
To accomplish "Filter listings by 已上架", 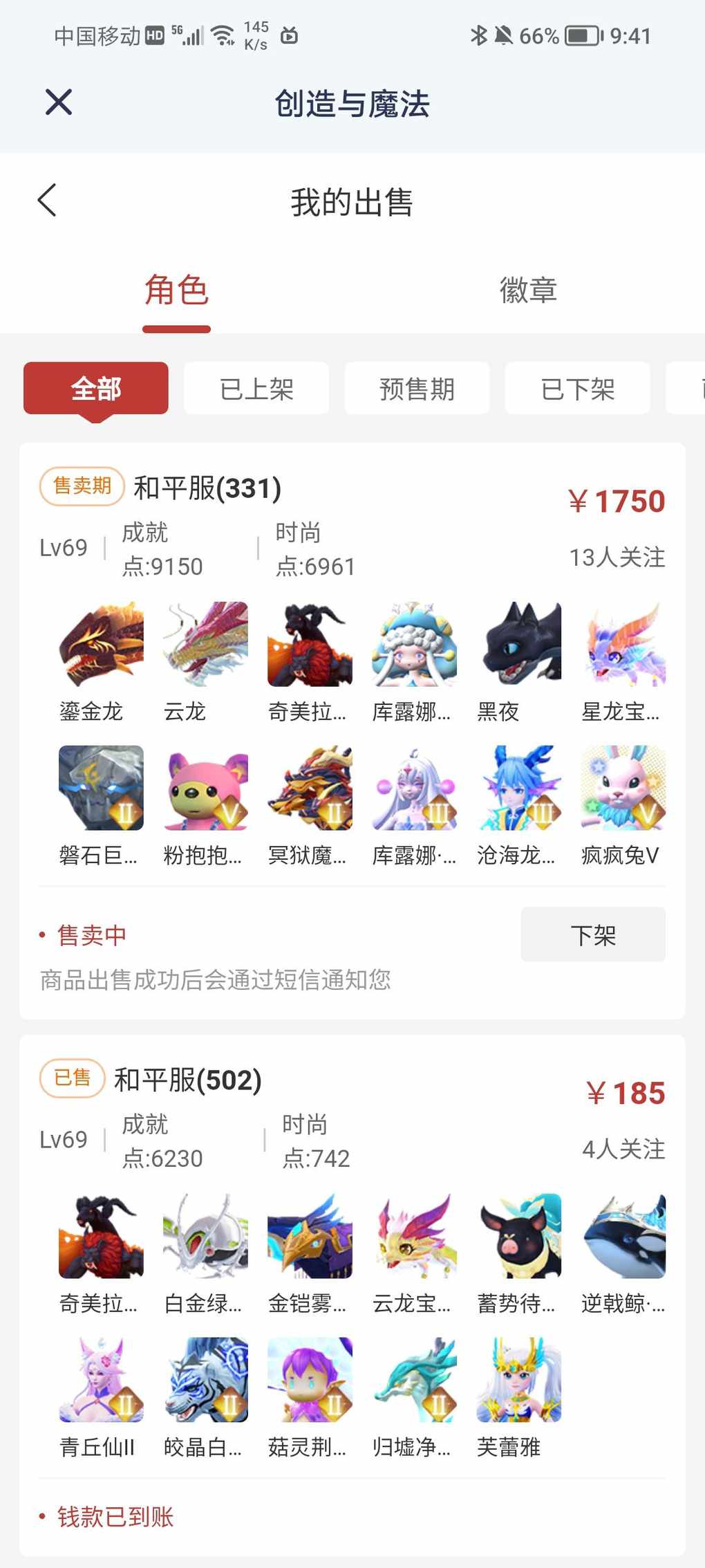I will tap(256, 388).
